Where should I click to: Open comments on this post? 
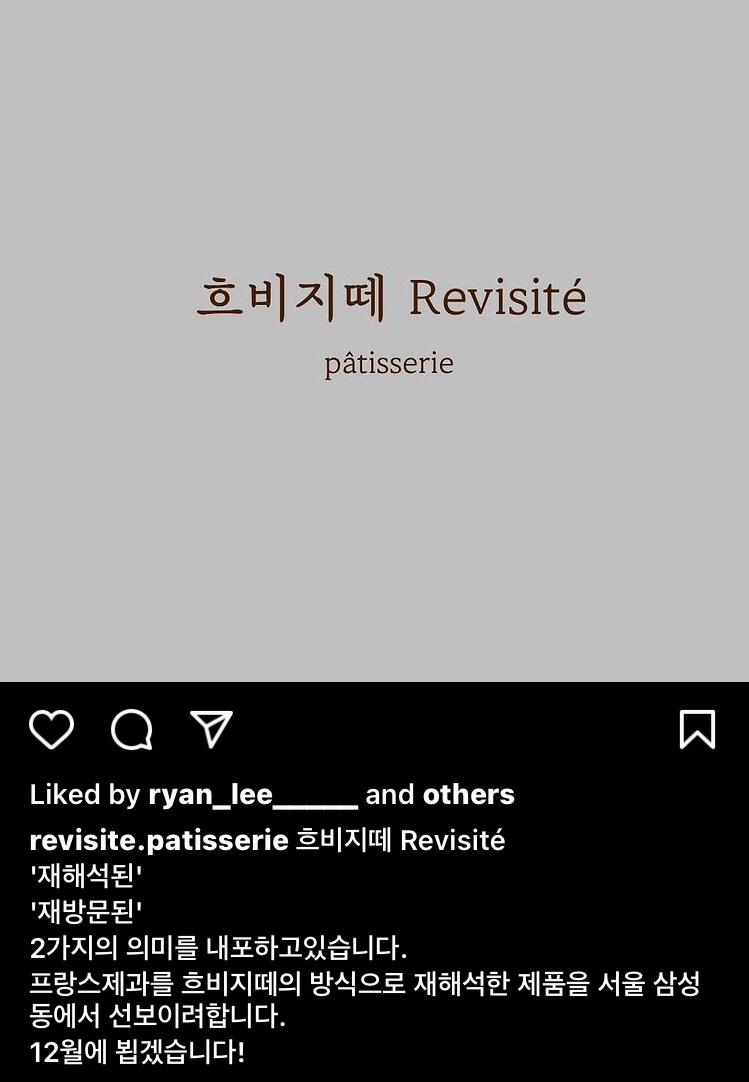coord(131,729)
